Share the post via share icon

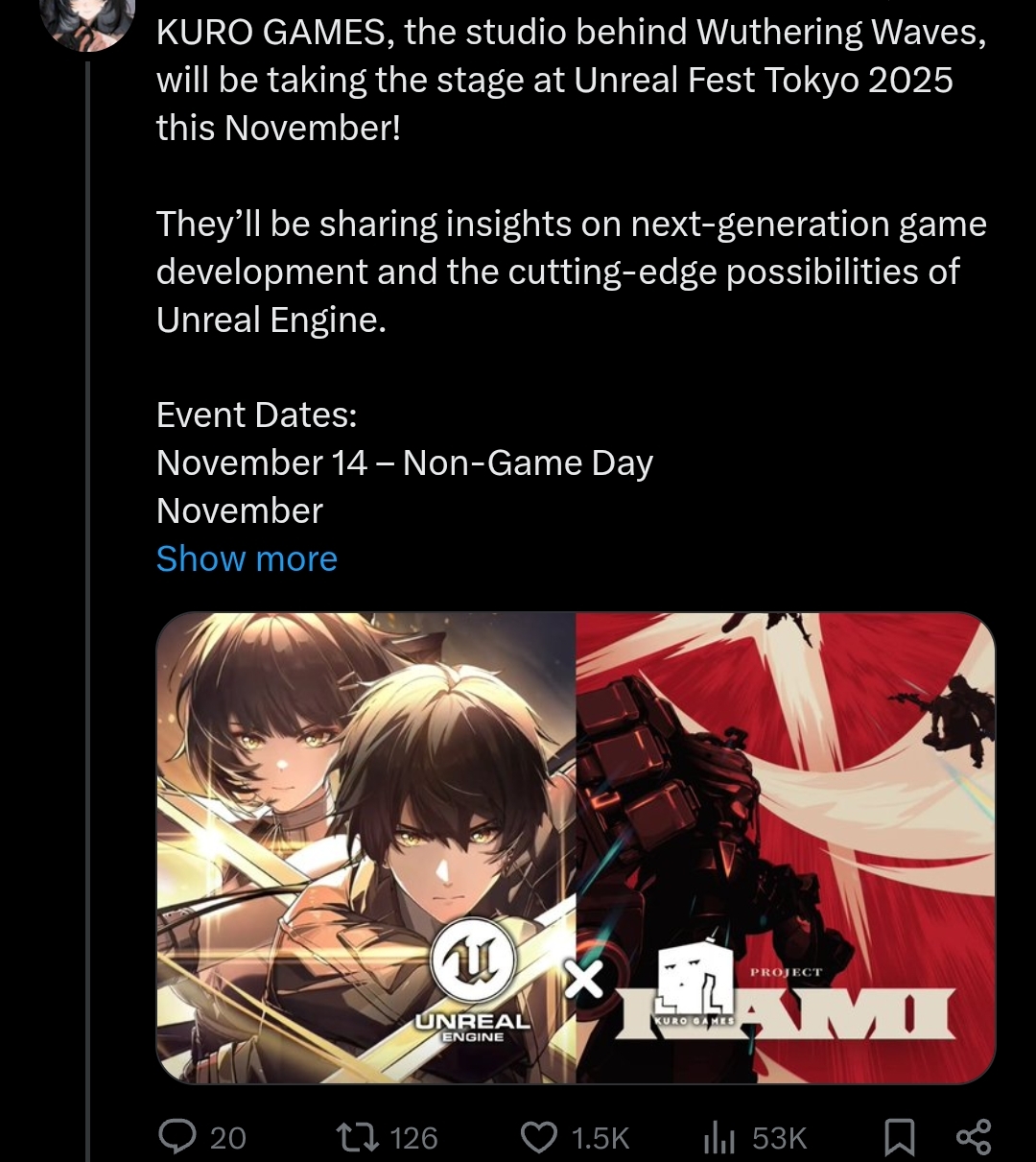click(974, 1137)
